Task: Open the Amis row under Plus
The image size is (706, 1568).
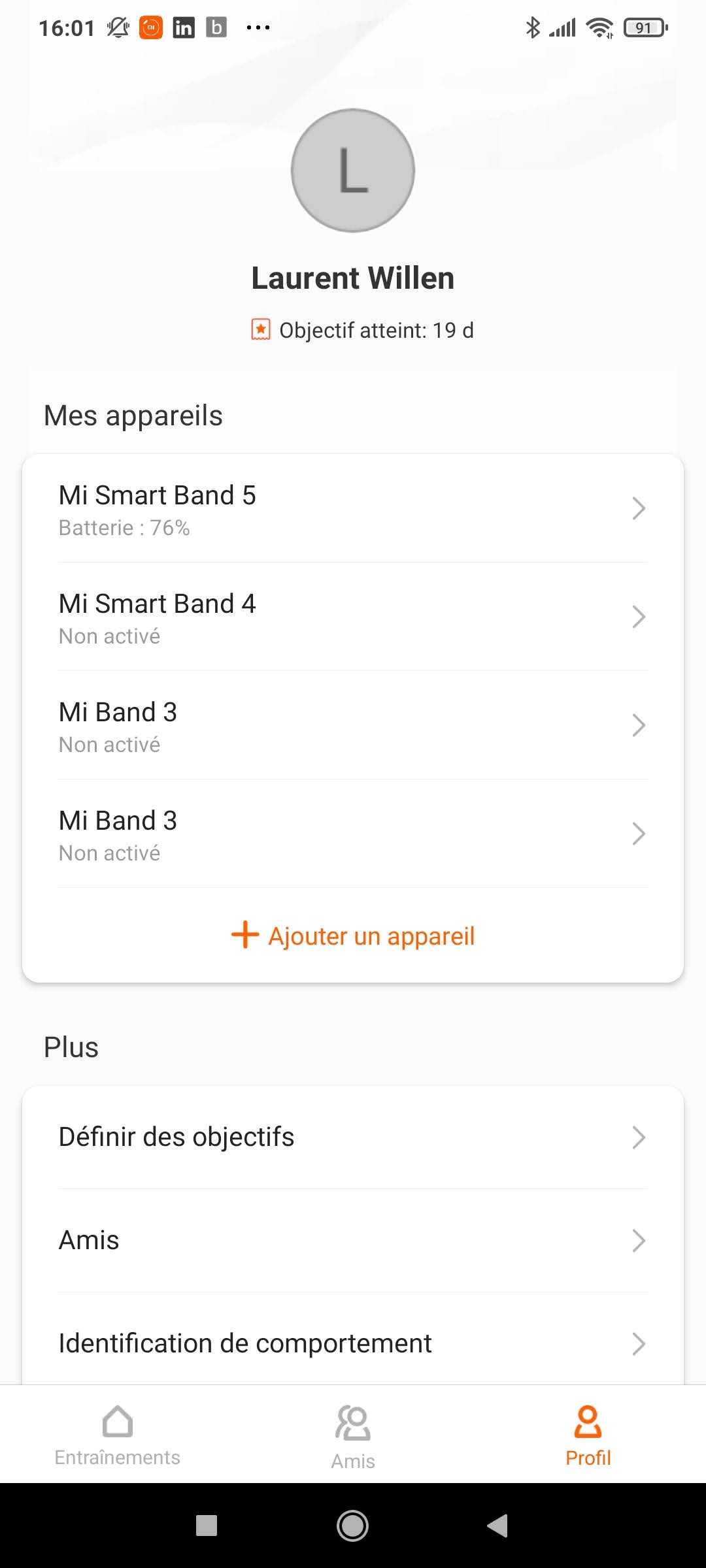Action: [353, 1240]
